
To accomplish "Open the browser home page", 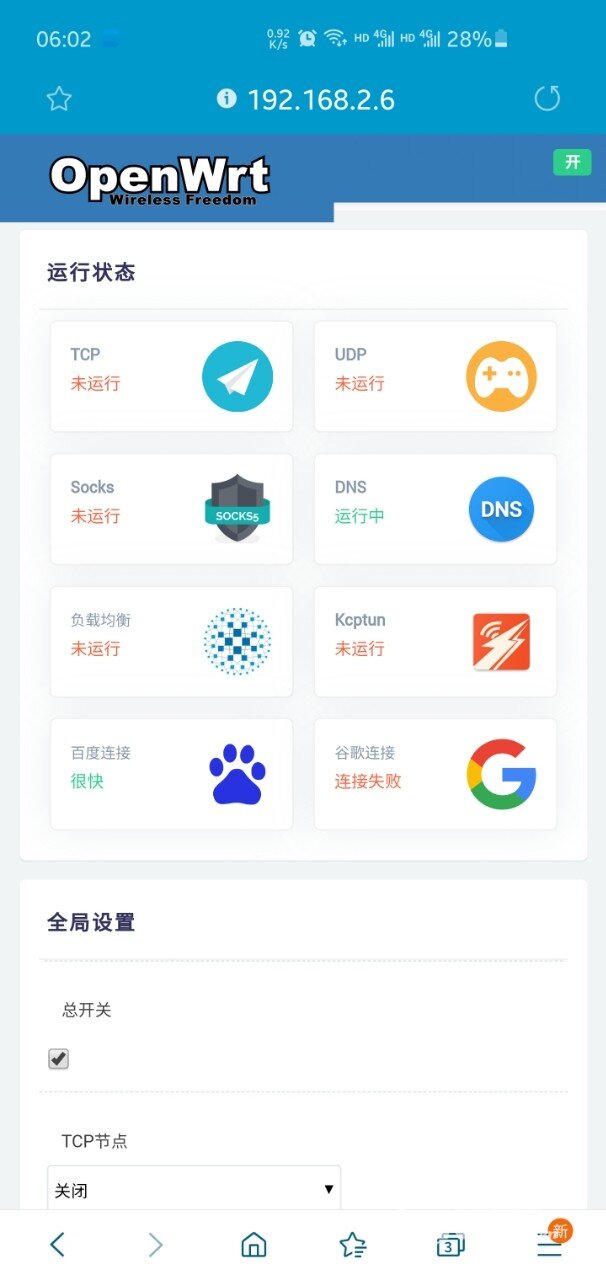I will (254, 1244).
